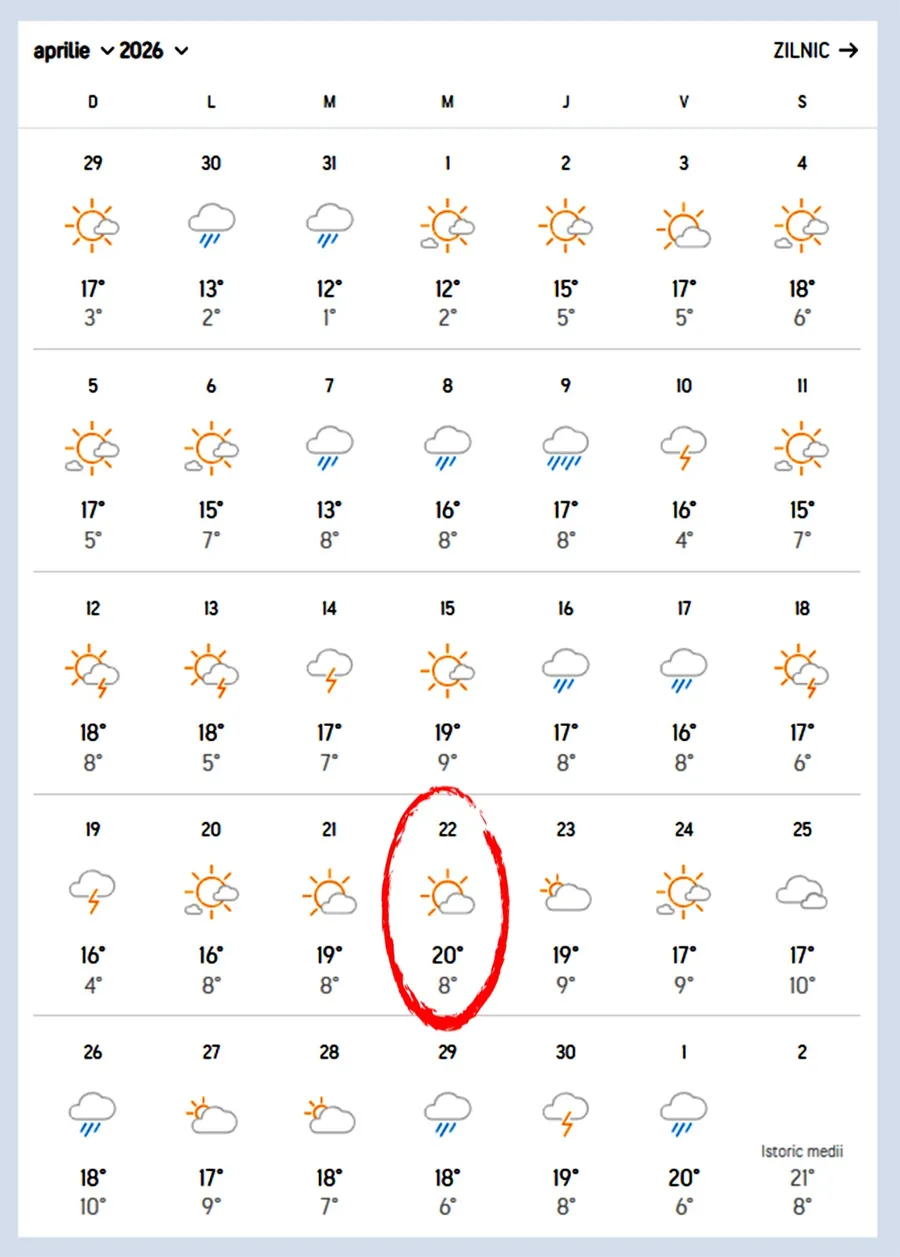Open forecast for April 19 thunderstorm
900x1257 pixels.
coord(93,907)
